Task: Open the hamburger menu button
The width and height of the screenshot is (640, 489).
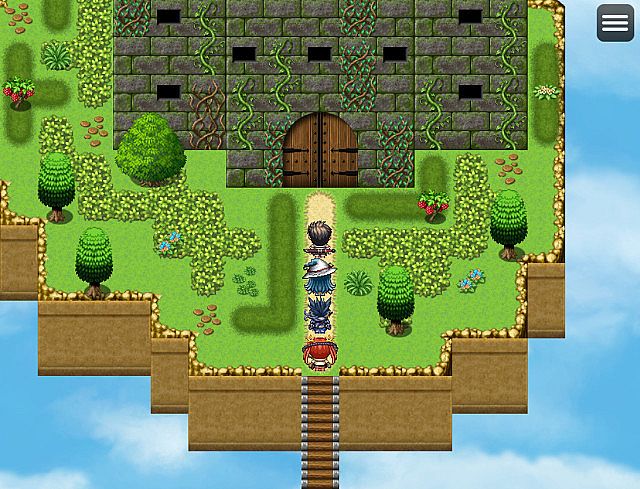Action: [x=615, y=23]
